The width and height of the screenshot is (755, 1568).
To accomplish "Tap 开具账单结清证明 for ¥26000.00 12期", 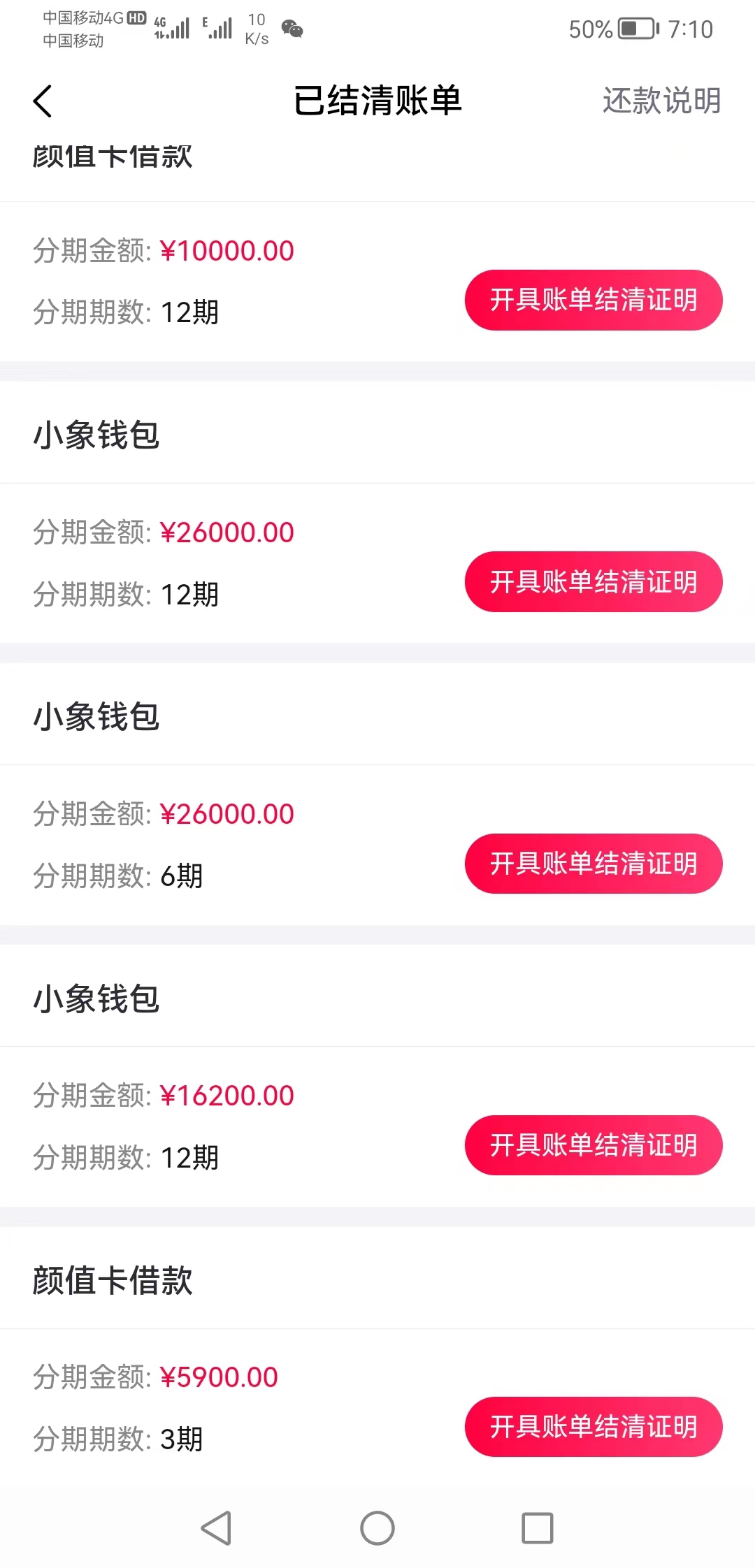I will [x=594, y=581].
